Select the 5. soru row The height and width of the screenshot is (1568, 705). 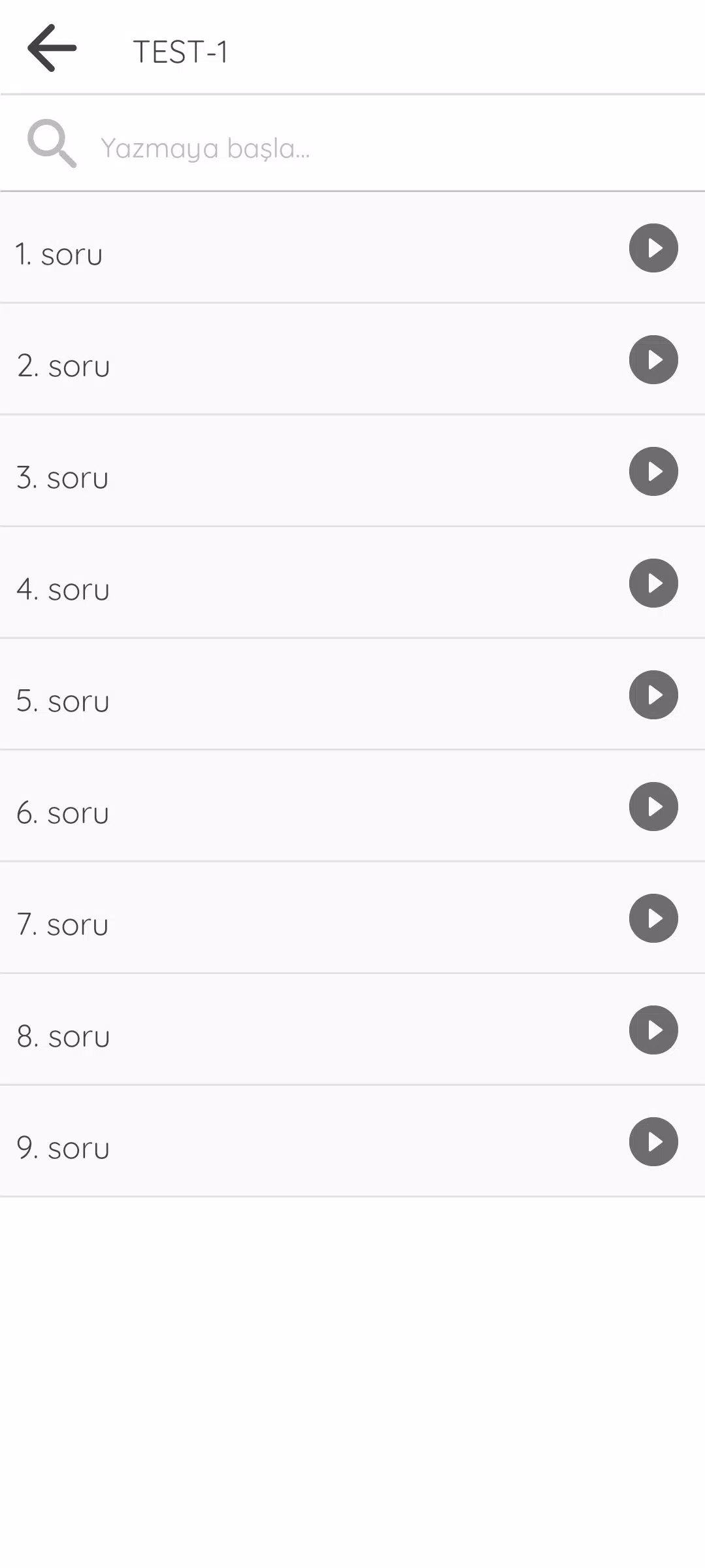point(353,694)
